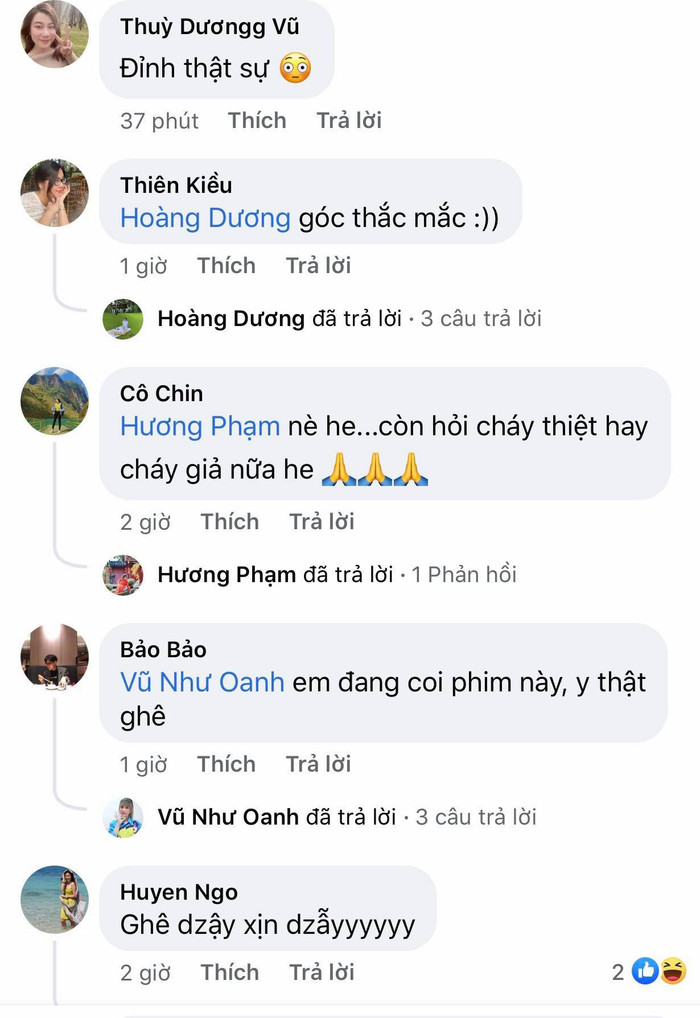Open Bảo Bảo's profile picture

54,657
